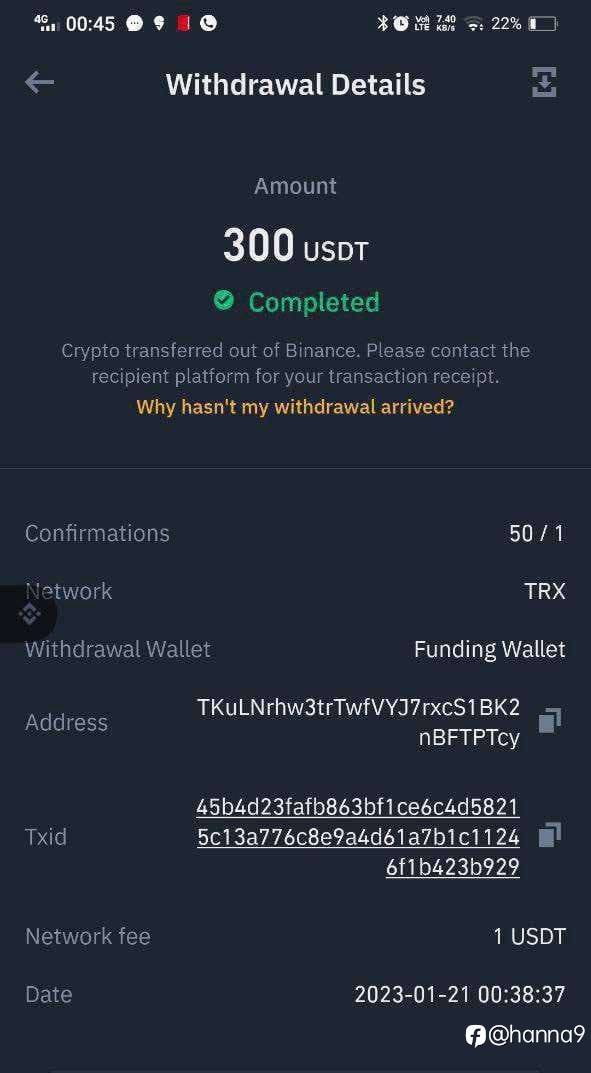Copy the Txid value
The height and width of the screenshot is (1073, 591).
(x=550, y=835)
